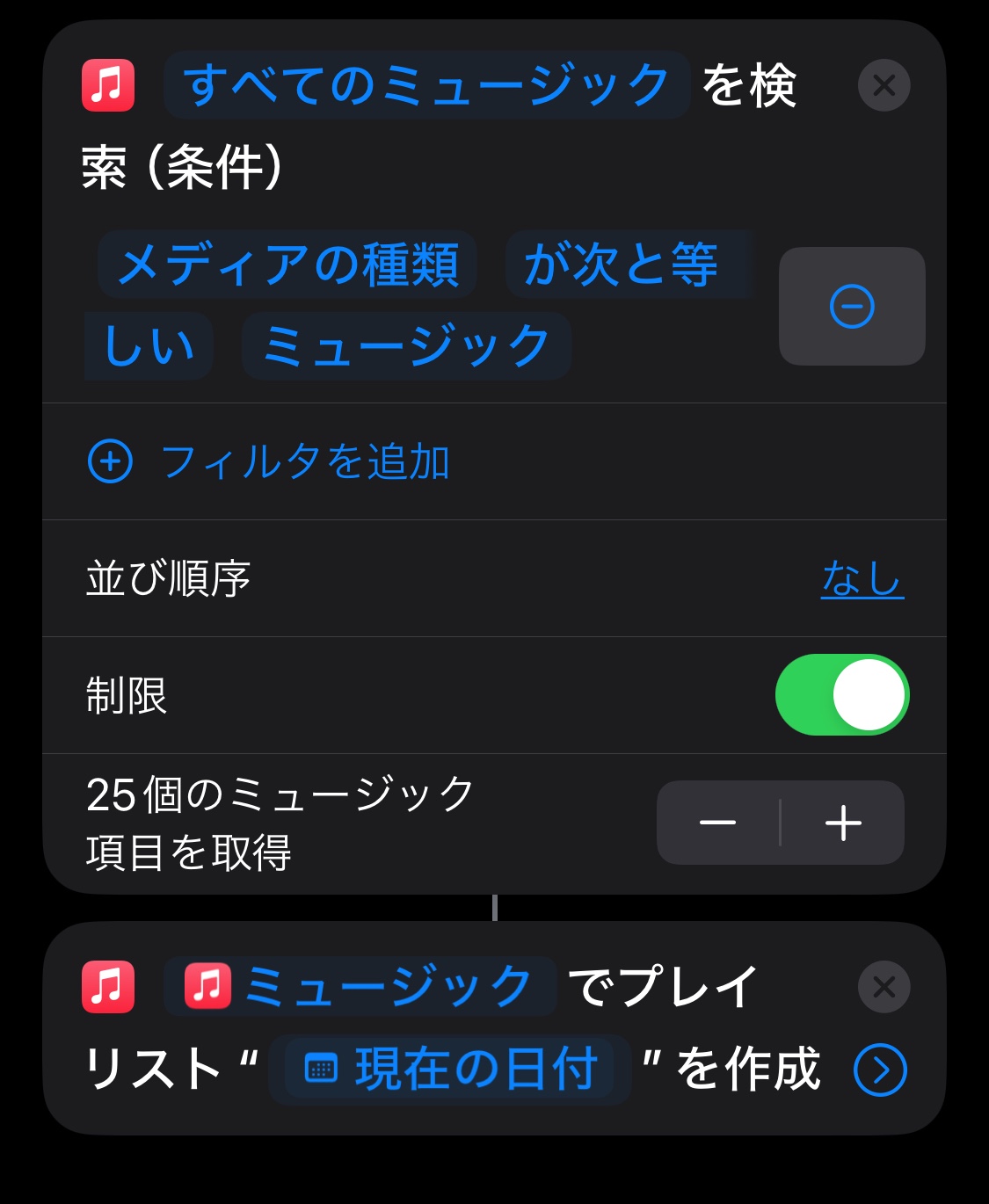Decrease the 25個 music item count
Image resolution: width=989 pixels, height=1204 pixels.
pos(718,823)
